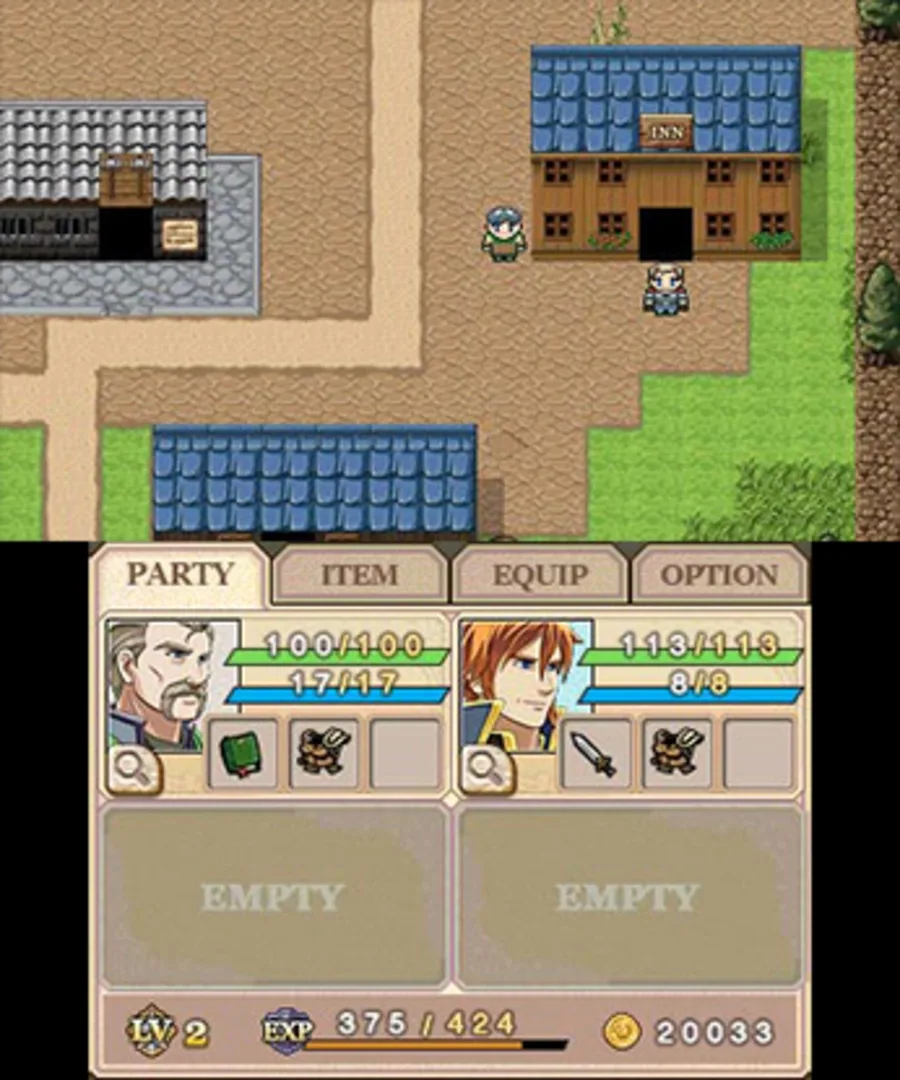Tap the sword equipment slot
The image size is (900, 1080).
click(596, 753)
